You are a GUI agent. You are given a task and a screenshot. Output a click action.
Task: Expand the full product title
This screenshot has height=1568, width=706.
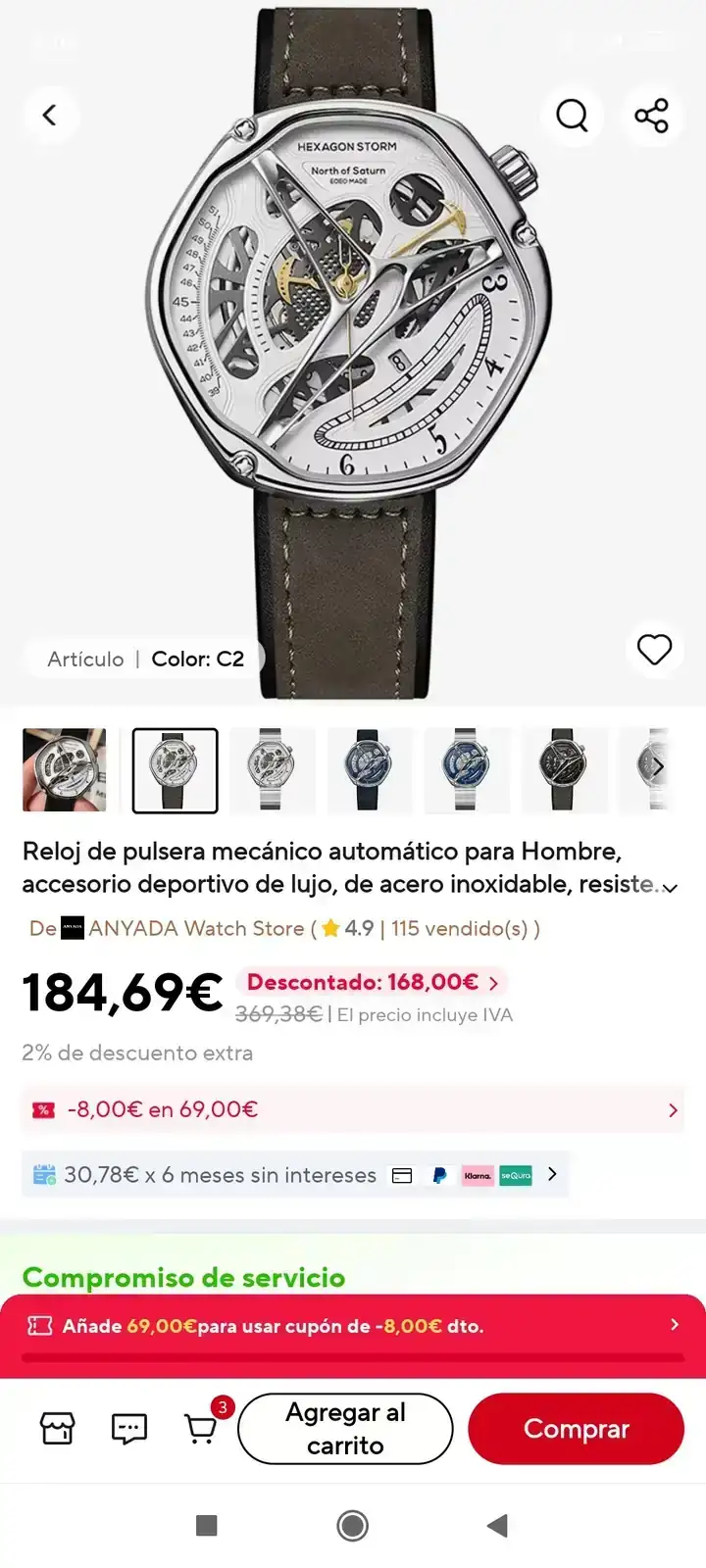(x=671, y=888)
